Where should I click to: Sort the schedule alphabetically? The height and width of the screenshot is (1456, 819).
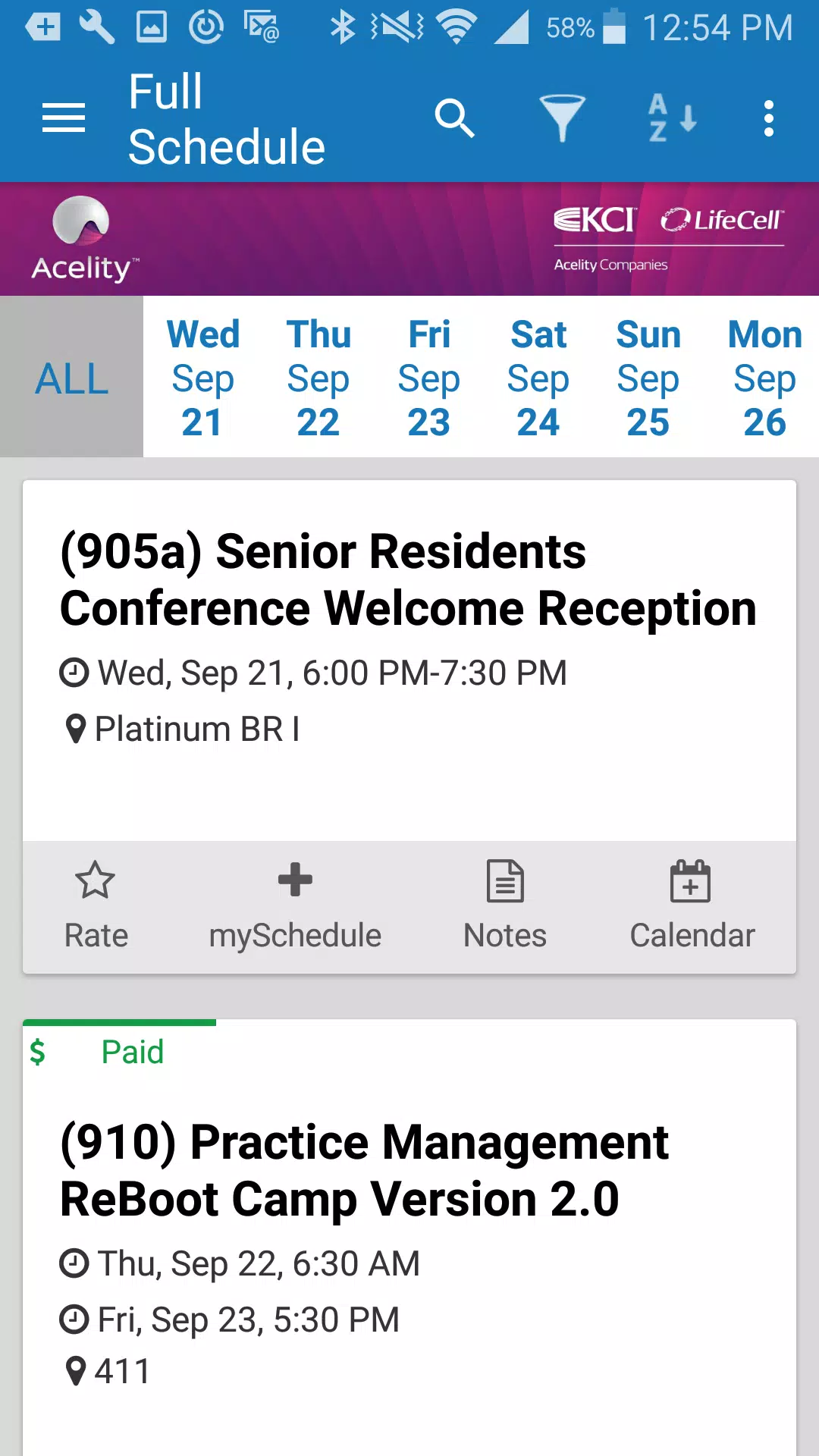(x=673, y=118)
